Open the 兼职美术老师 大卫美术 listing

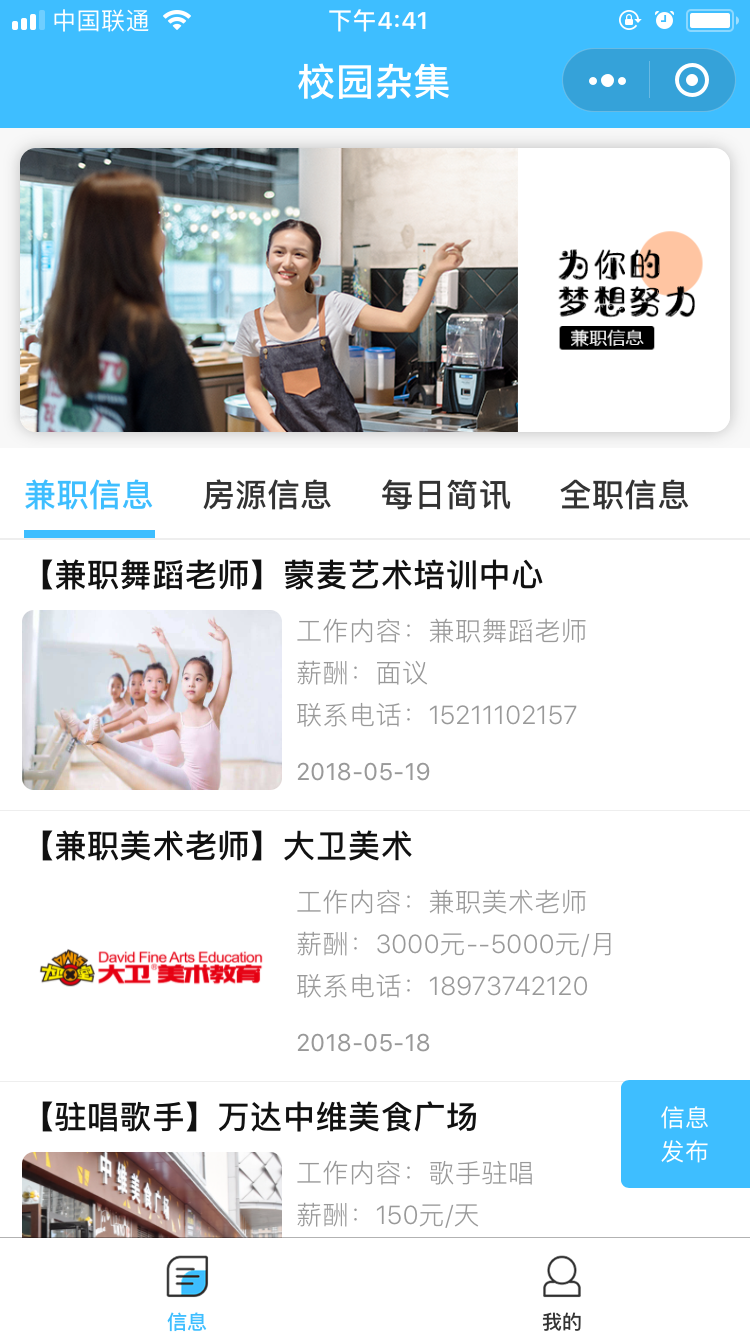click(x=224, y=847)
